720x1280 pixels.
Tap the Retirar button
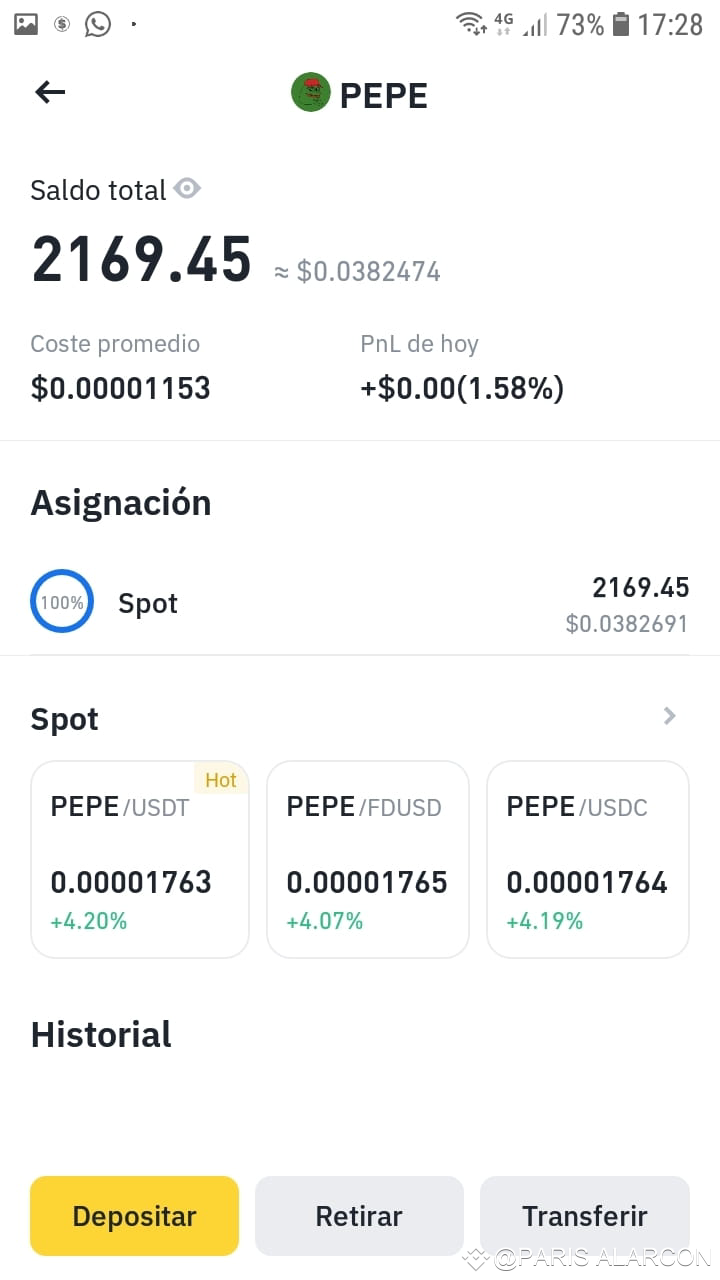click(359, 1215)
